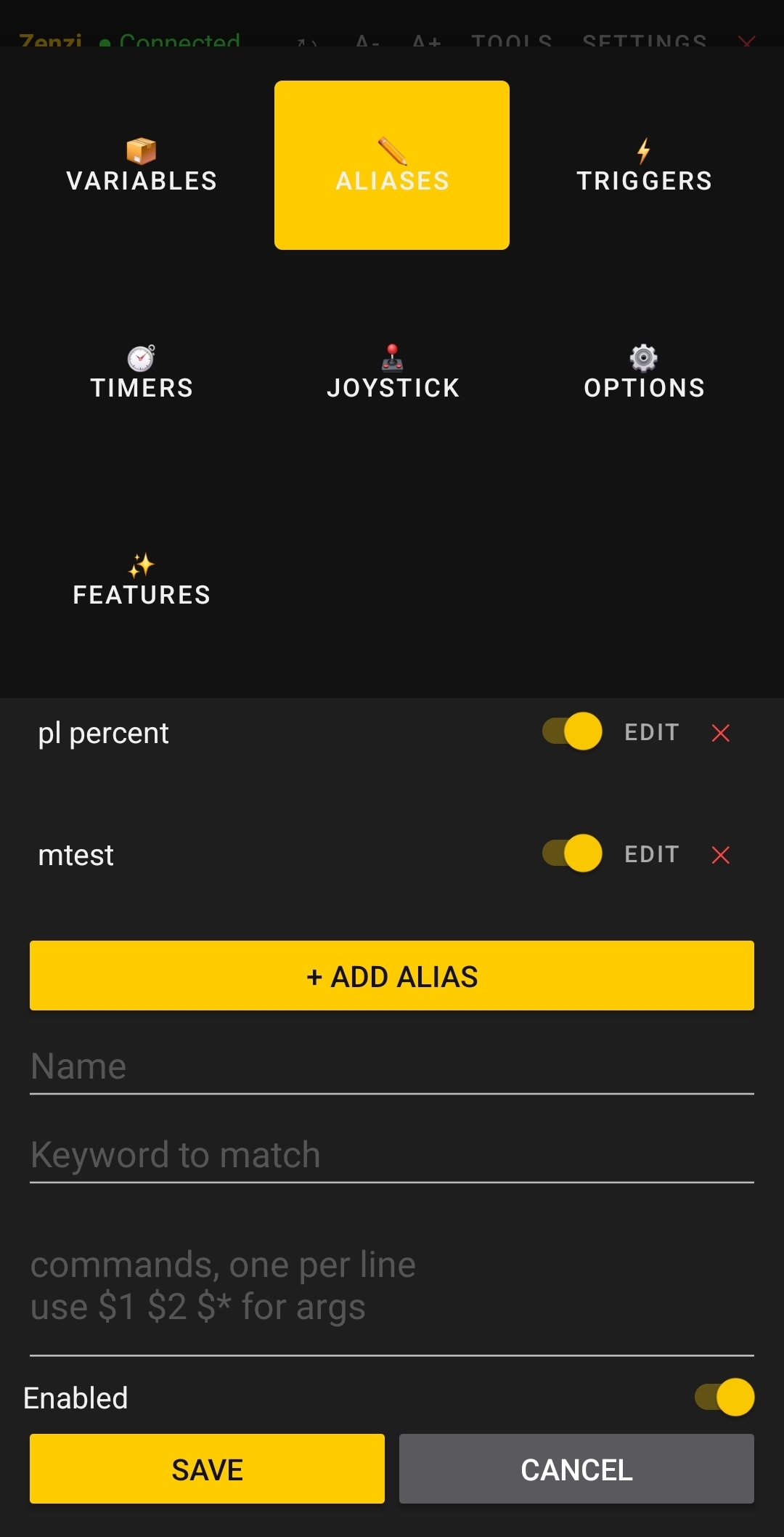This screenshot has width=784, height=1537.
Task: Edit the pl percent alias
Action: point(651,732)
